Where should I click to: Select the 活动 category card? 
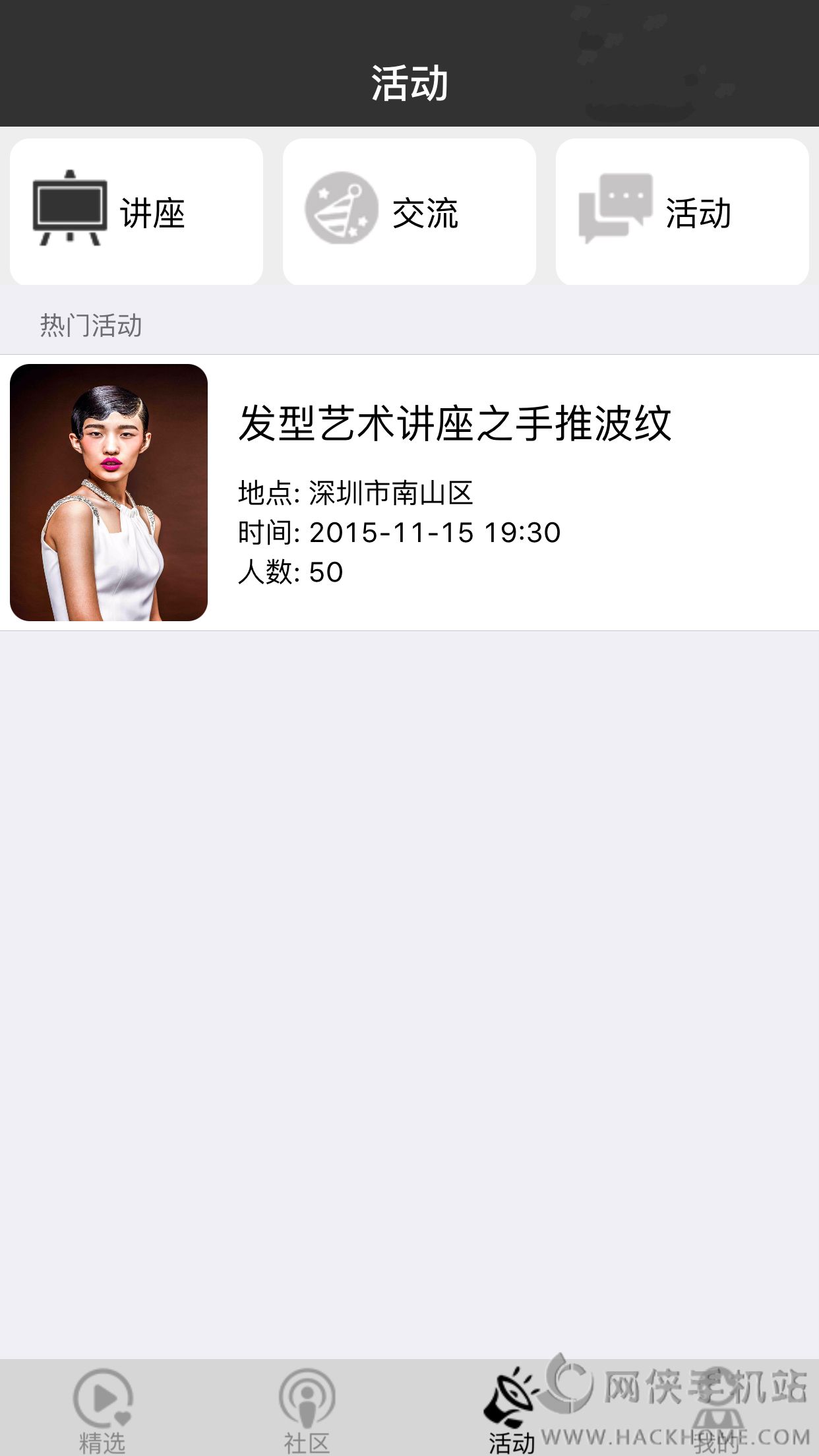[682, 212]
